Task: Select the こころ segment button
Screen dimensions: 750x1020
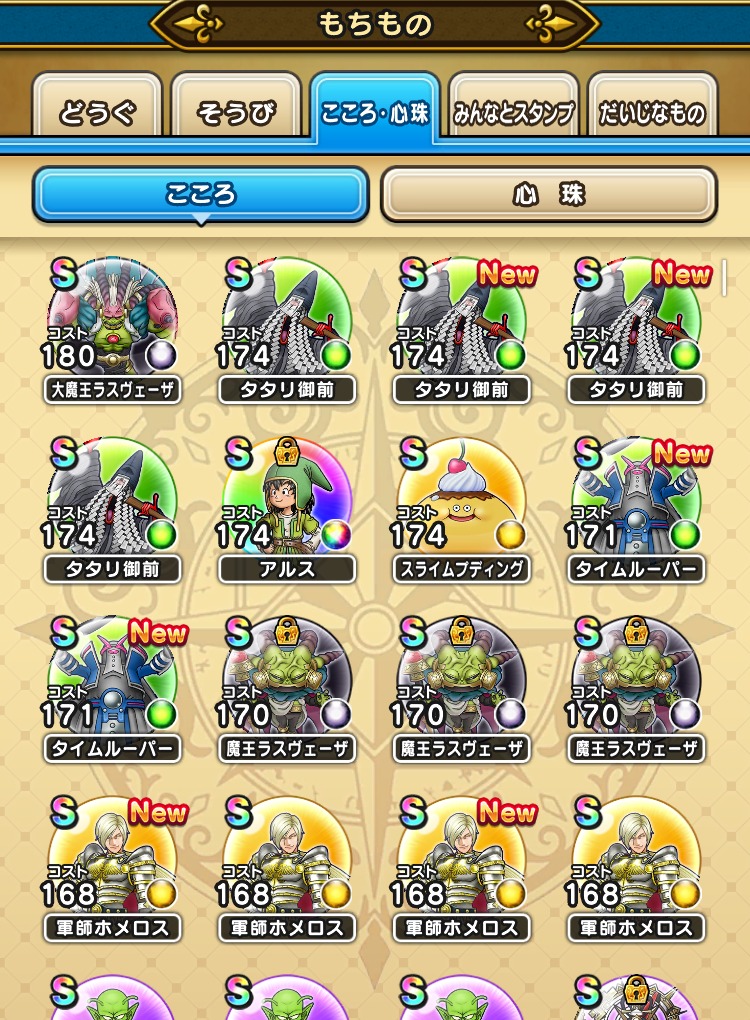Action: [x=200, y=194]
